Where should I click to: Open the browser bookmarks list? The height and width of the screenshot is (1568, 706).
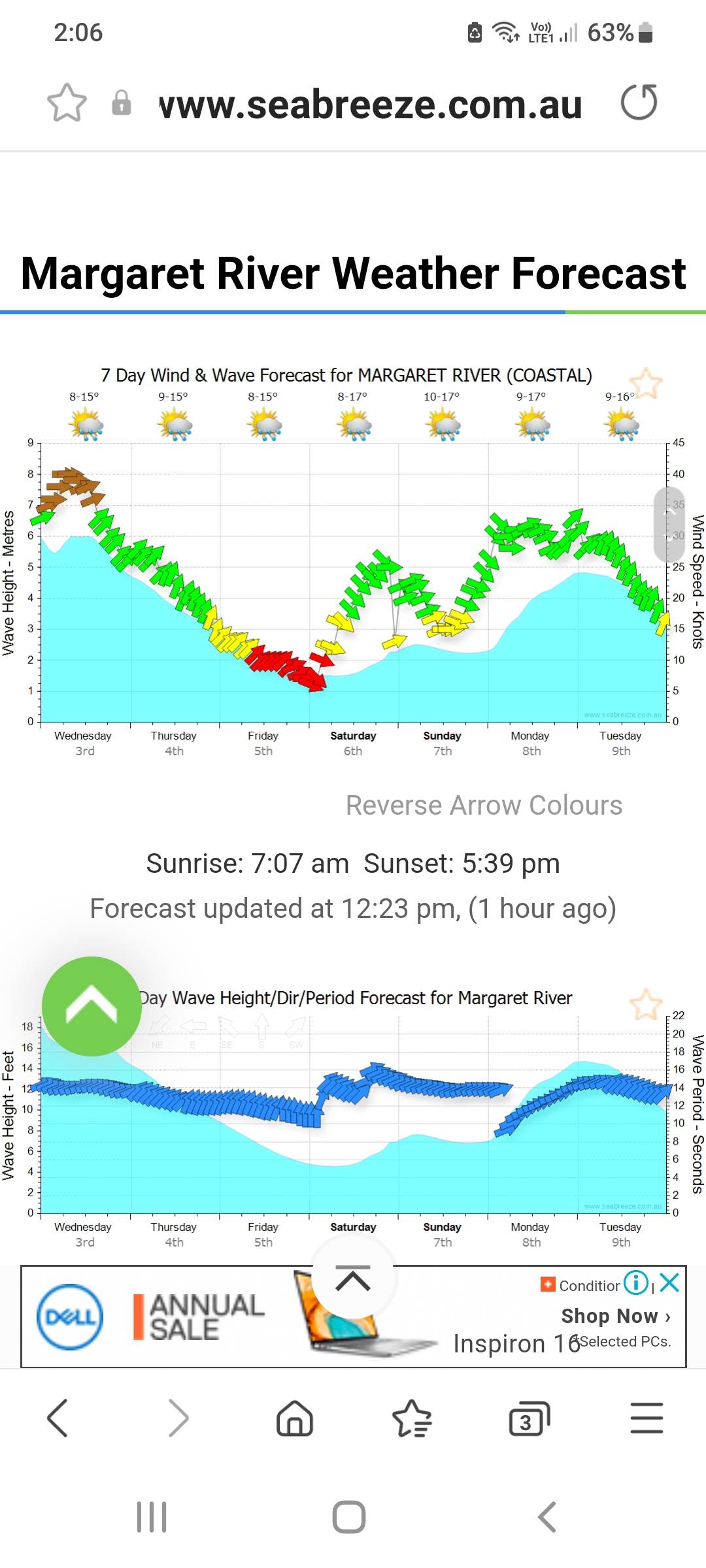tap(412, 1418)
